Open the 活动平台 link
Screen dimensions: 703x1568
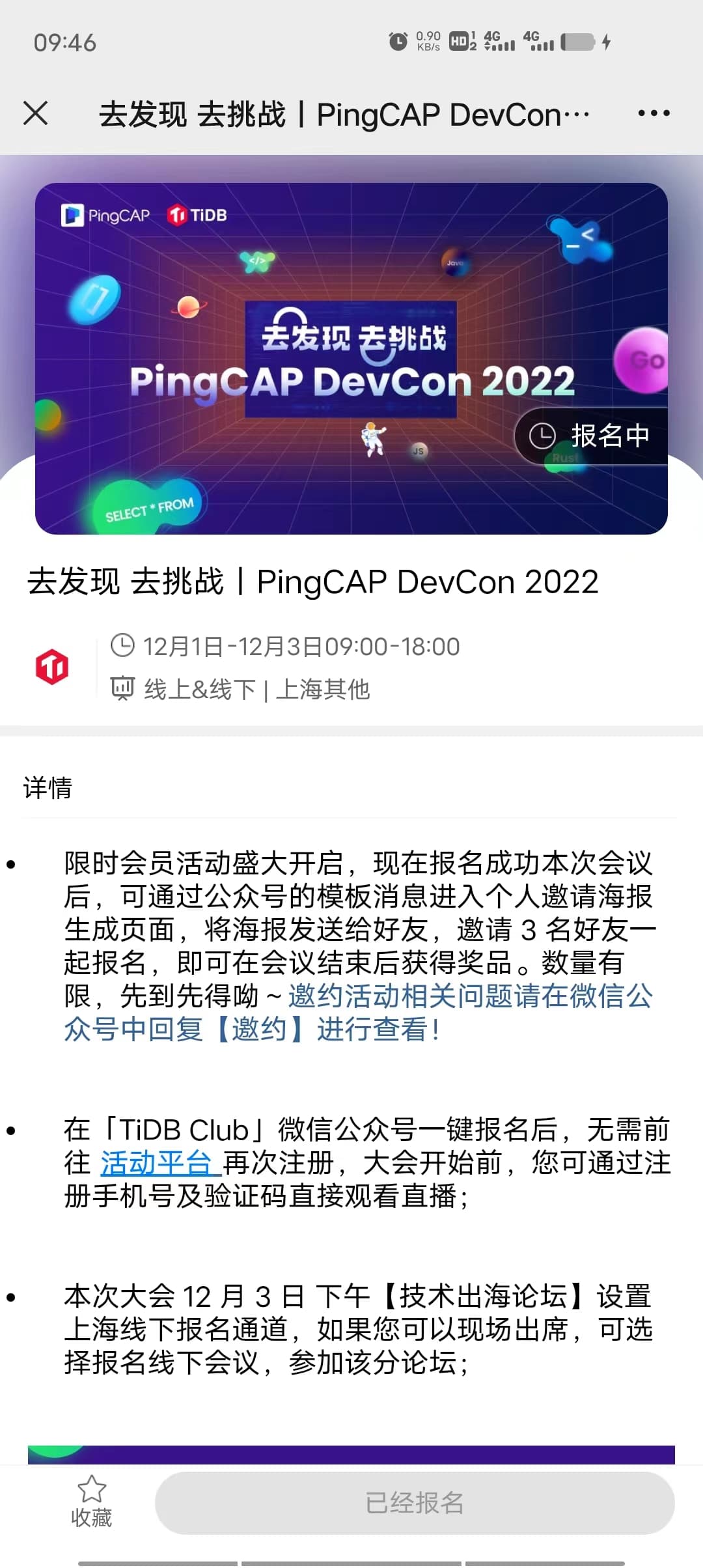[156, 1163]
